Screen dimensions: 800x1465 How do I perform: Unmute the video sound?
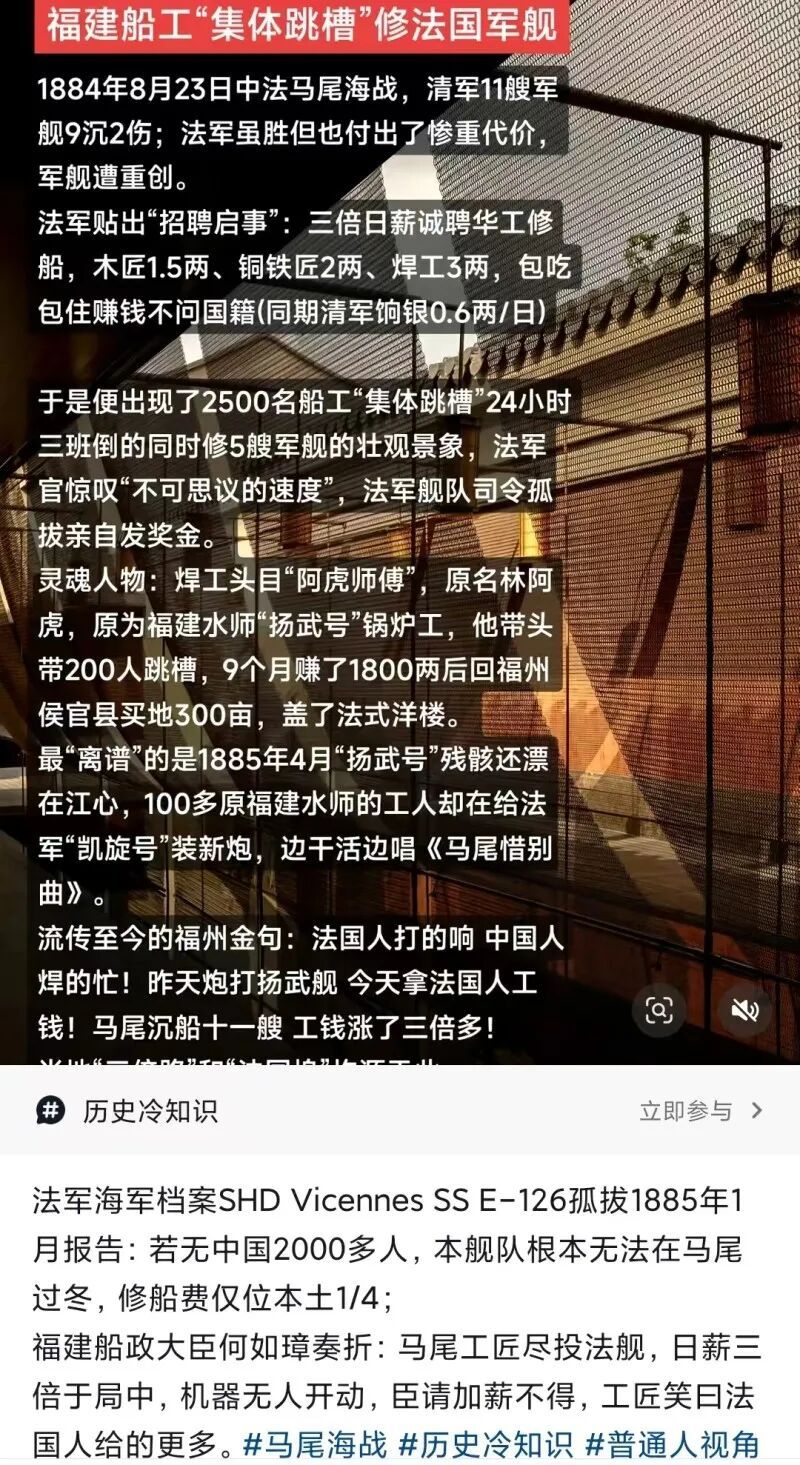(745, 1011)
